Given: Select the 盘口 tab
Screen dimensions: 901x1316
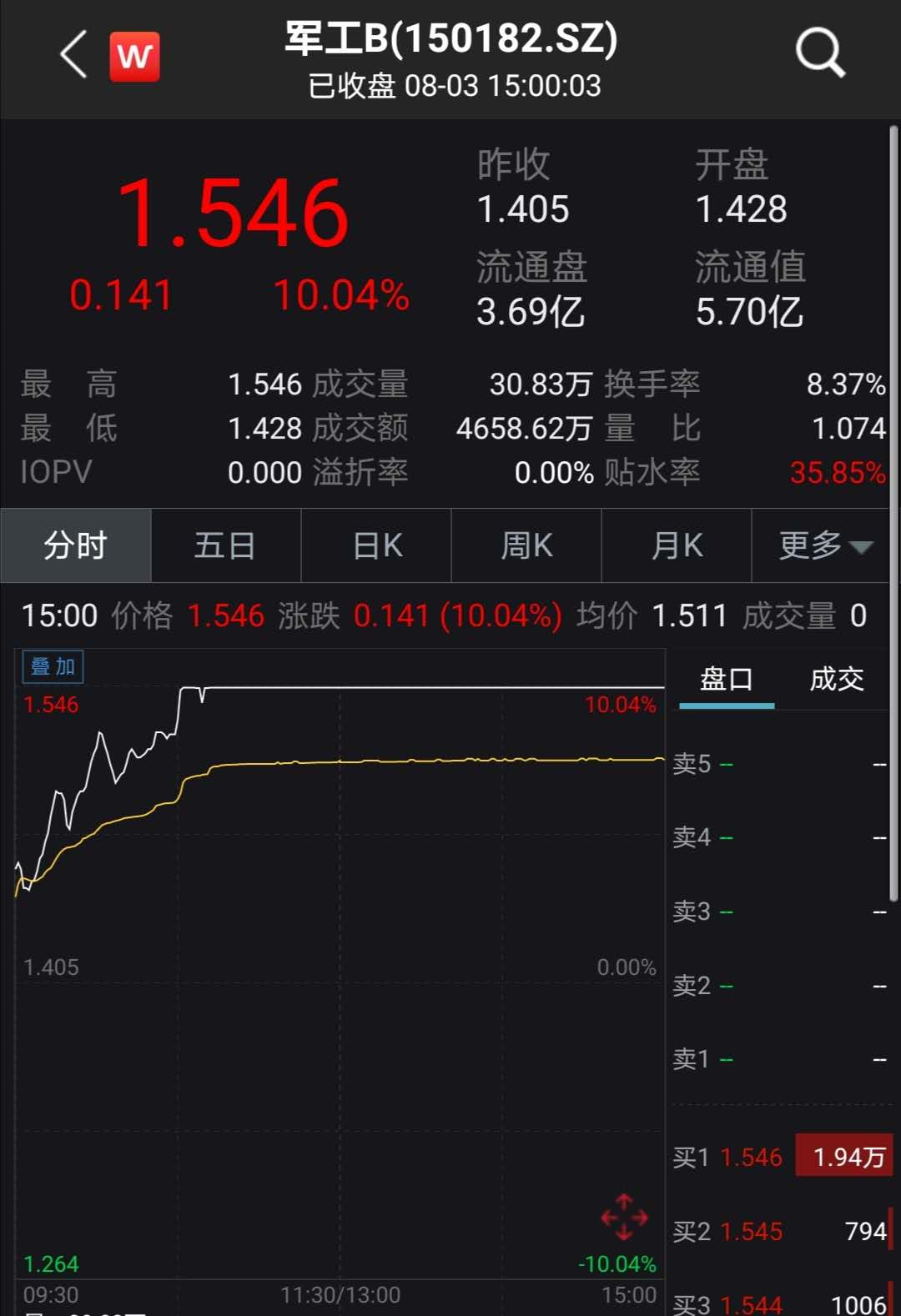Looking at the screenshot, I should coord(726,680).
